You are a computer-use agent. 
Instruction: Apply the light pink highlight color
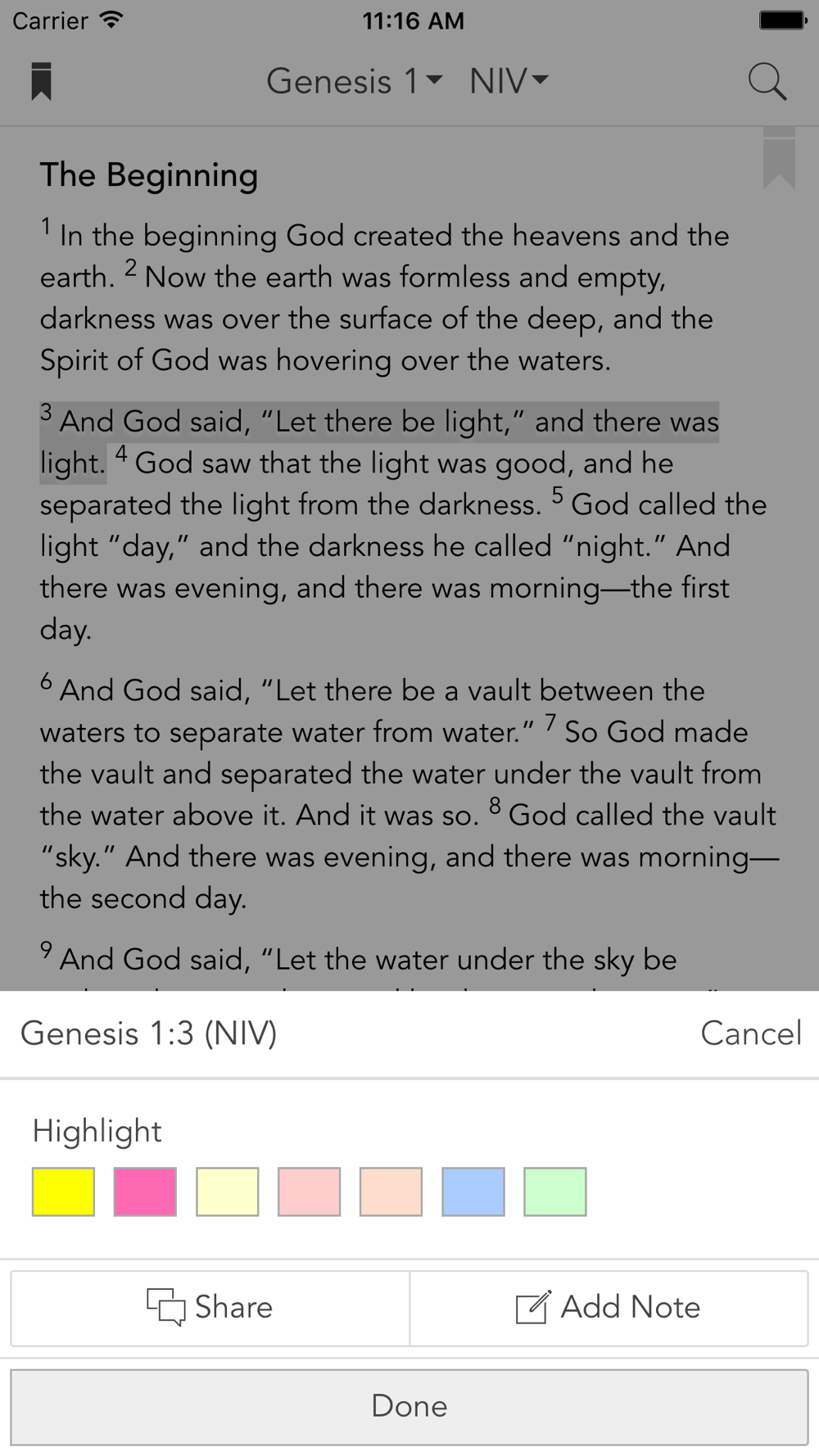coord(310,1191)
